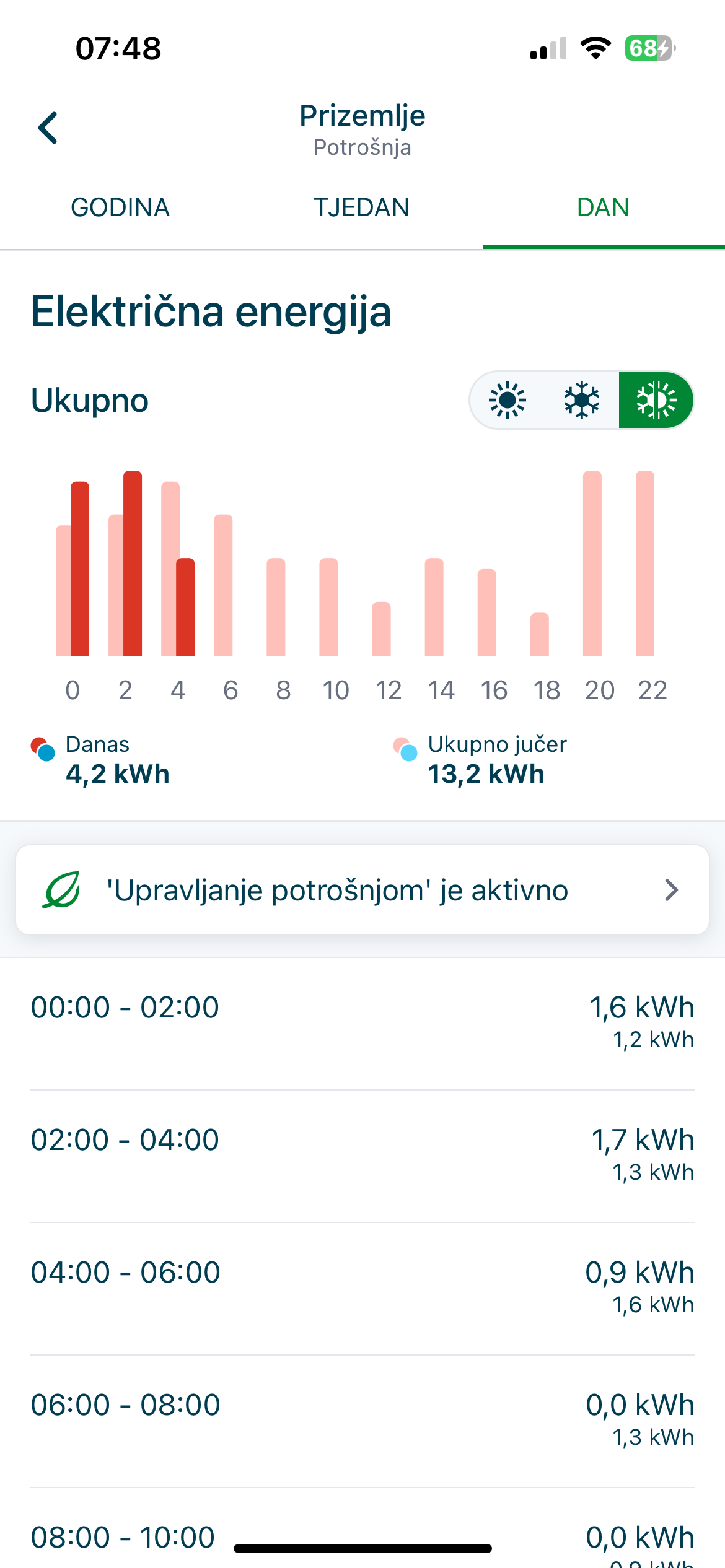
Task: Select the snowflake cooling mode filter
Action: pyautogui.click(x=582, y=400)
